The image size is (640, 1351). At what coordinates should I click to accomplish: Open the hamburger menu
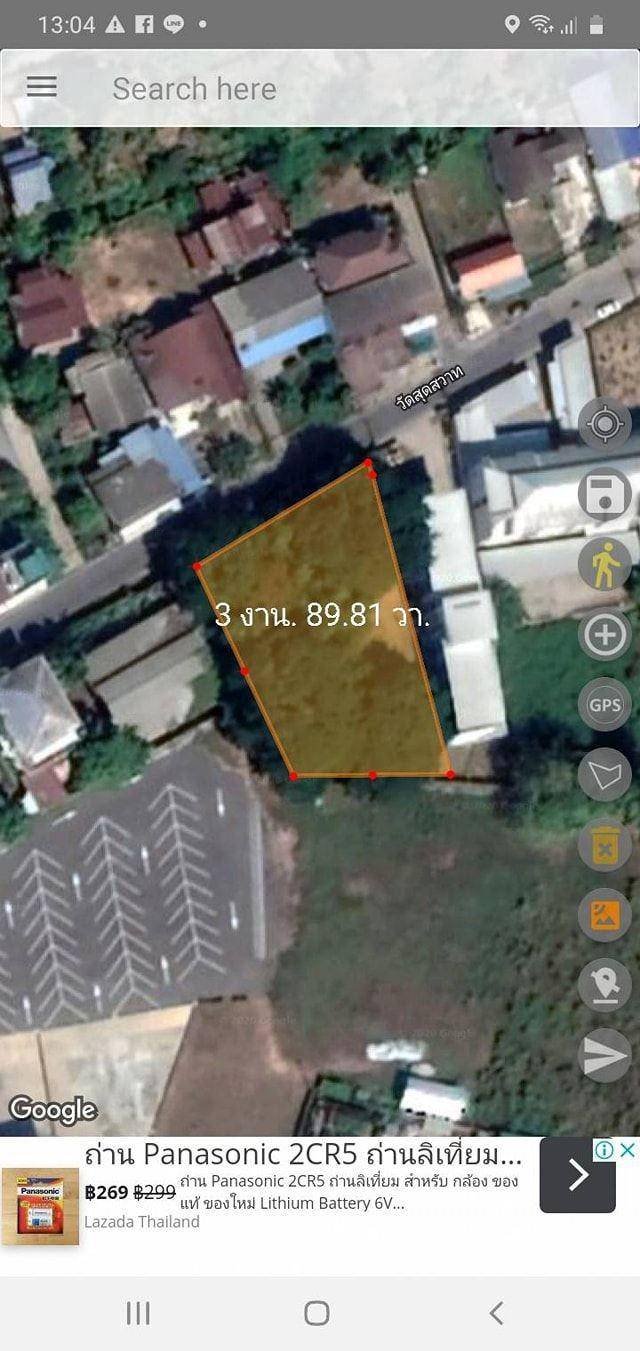(41, 87)
